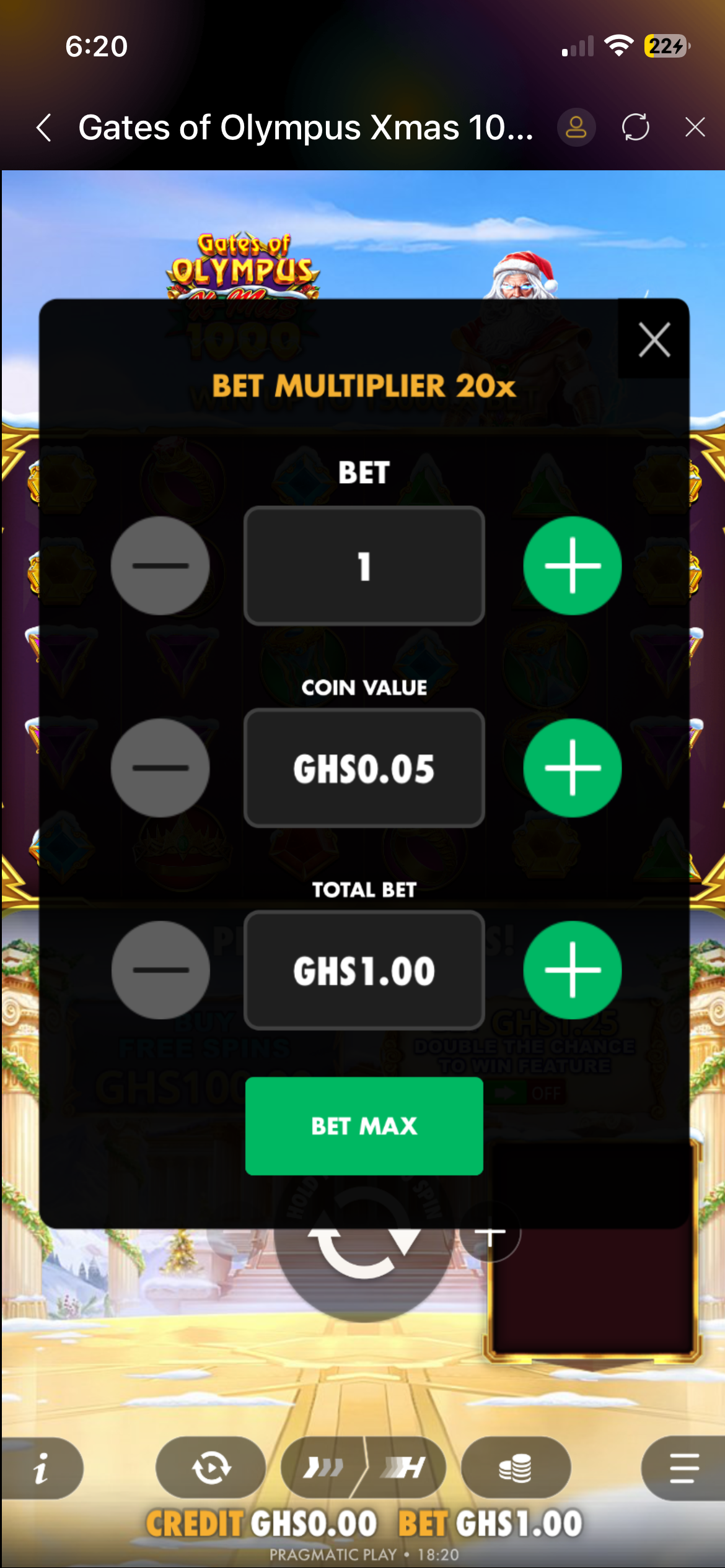Open the coins bet settings button
The image size is (725, 1568).
(516, 1468)
